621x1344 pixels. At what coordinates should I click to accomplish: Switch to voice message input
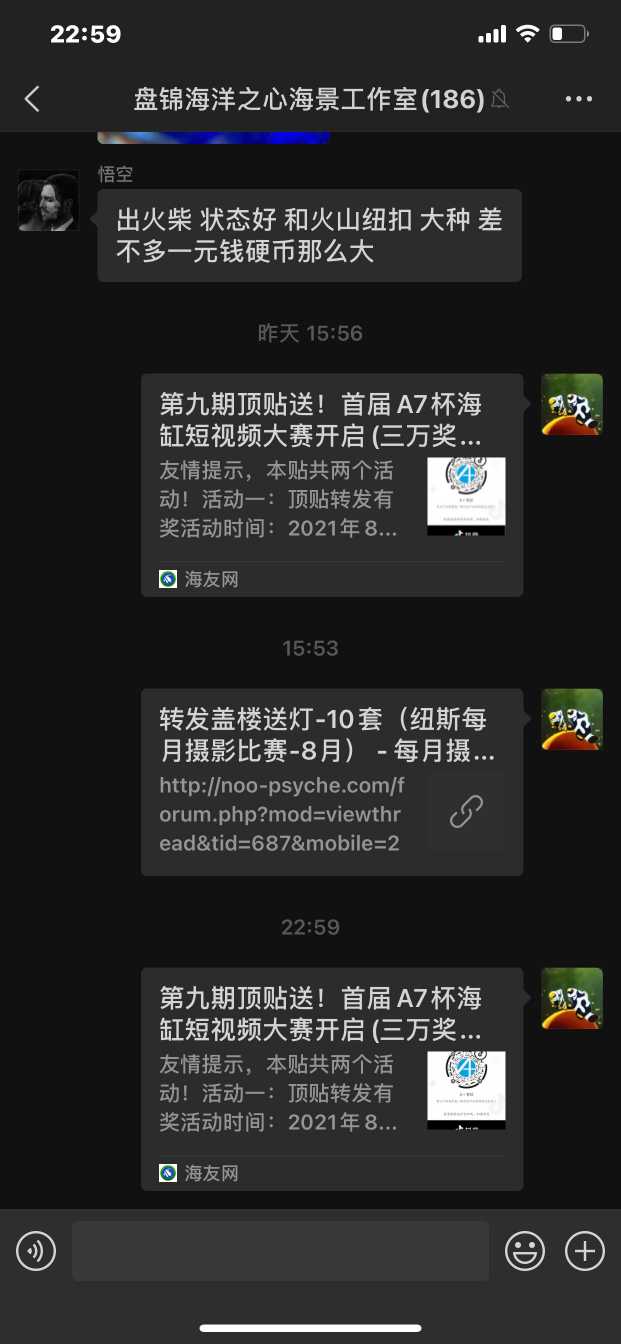[x=36, y=1251]
